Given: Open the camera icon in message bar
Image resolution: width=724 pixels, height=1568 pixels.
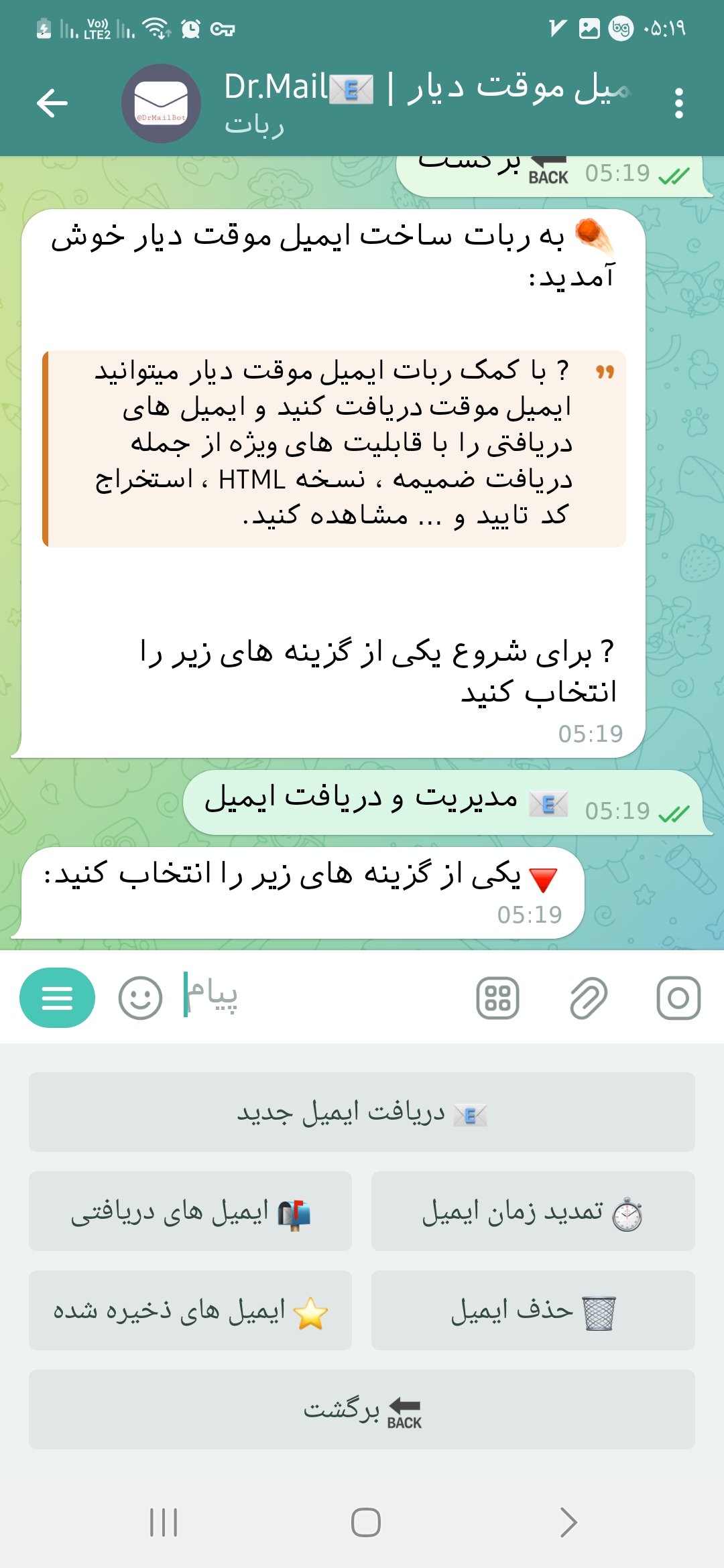Looking at the screenshot, I should (678, 998).
